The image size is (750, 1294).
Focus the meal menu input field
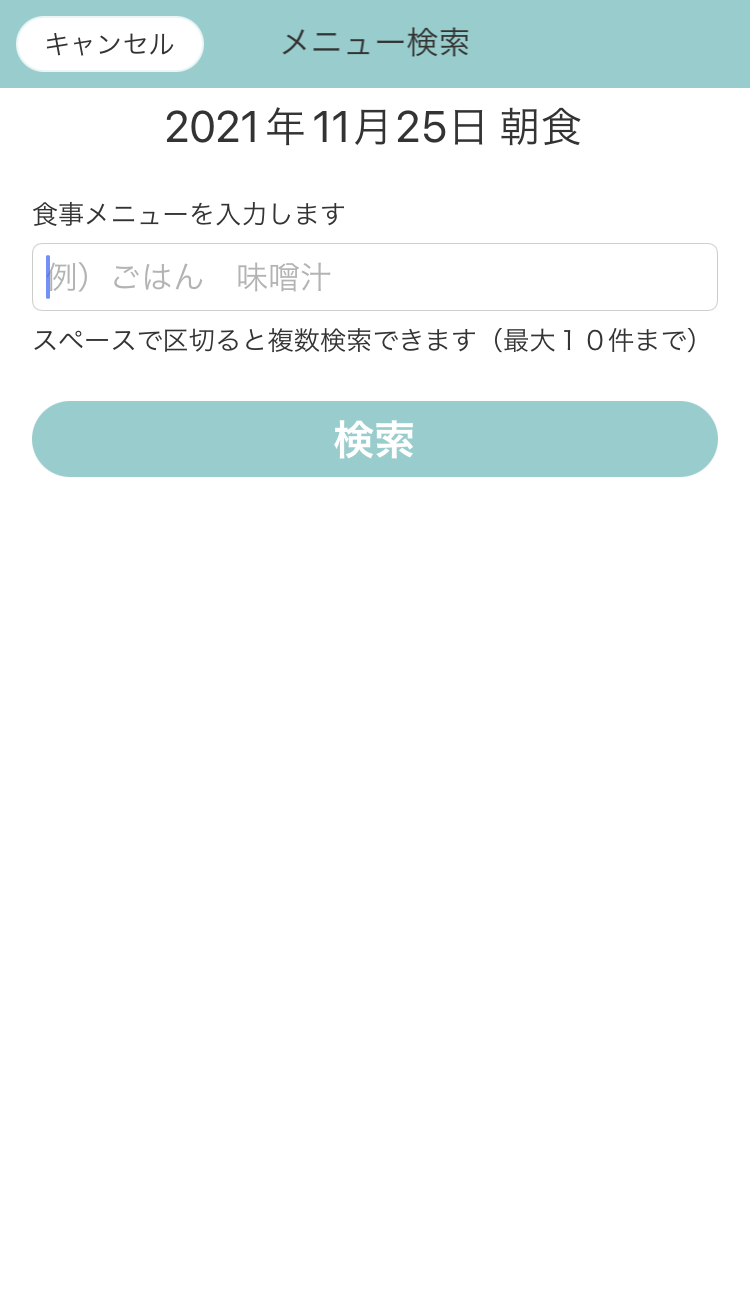(x=375, y=277)
